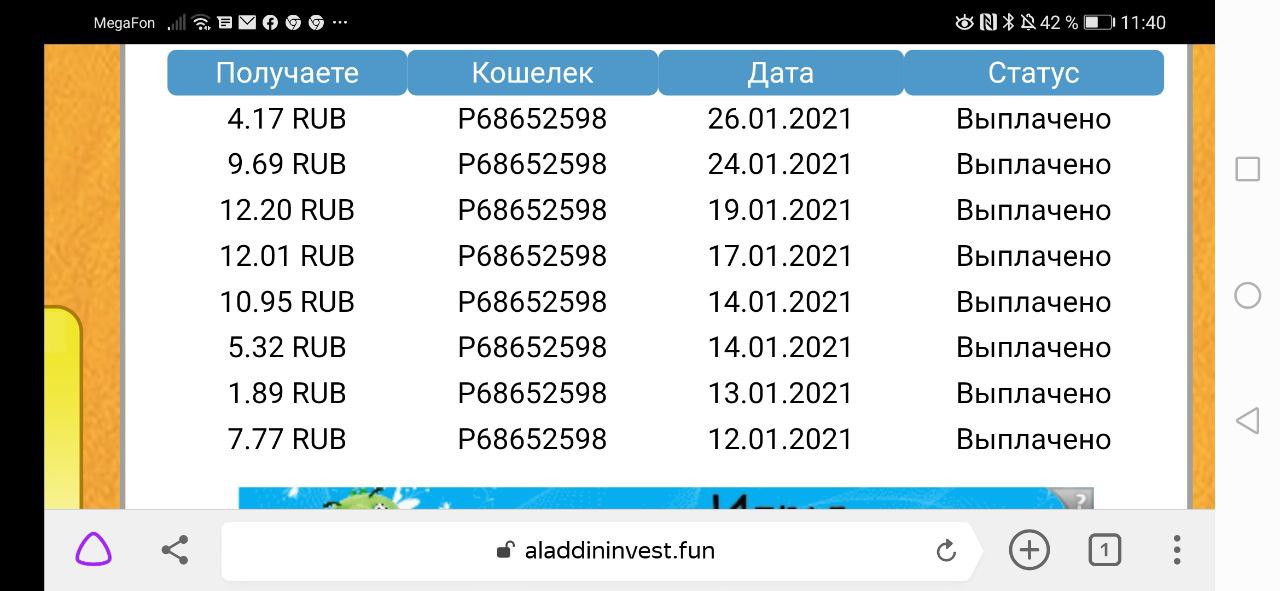The height and width of the screenshot is (591, 1280).
Task: Open the ad banner below the table
Action: point(665,498)
